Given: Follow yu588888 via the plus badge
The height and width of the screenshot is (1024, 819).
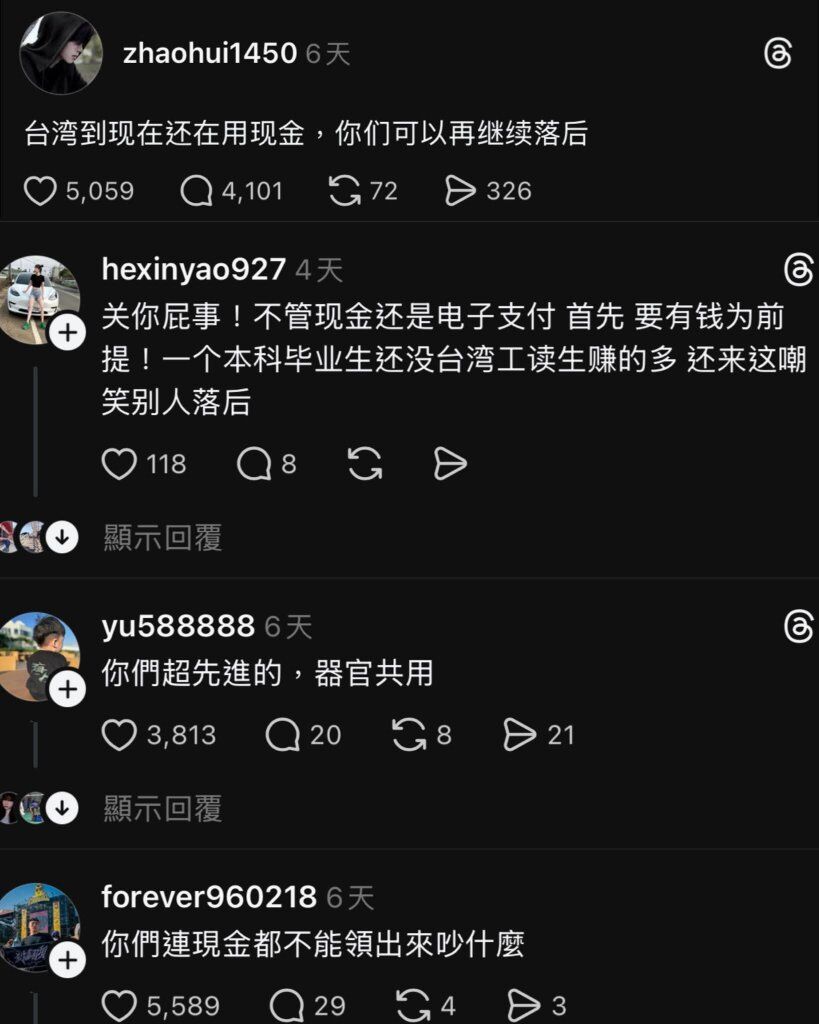Looking at the screenshot, I should point(67,689).
